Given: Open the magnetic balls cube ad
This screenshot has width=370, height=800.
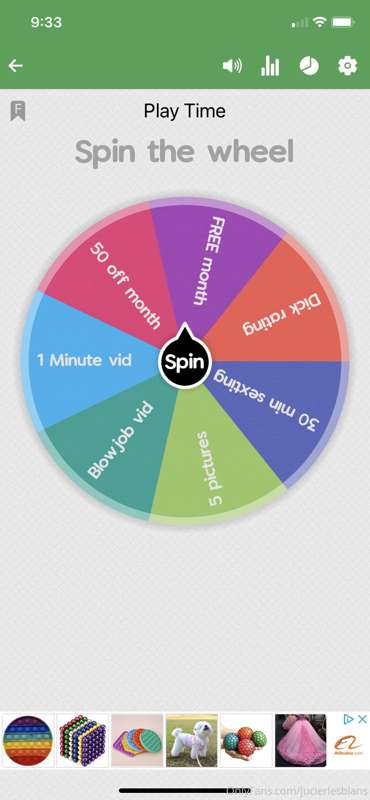Looking at the screenshot, I should 82,740.
